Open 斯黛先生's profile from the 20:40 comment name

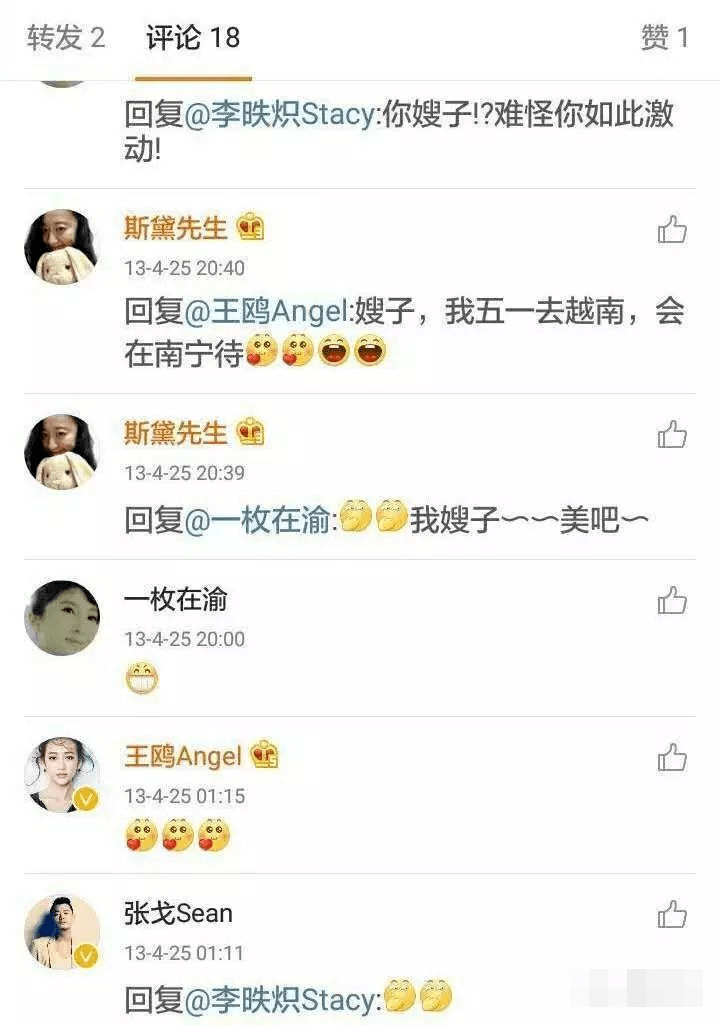pyautogui.click(x=176, y=229)
